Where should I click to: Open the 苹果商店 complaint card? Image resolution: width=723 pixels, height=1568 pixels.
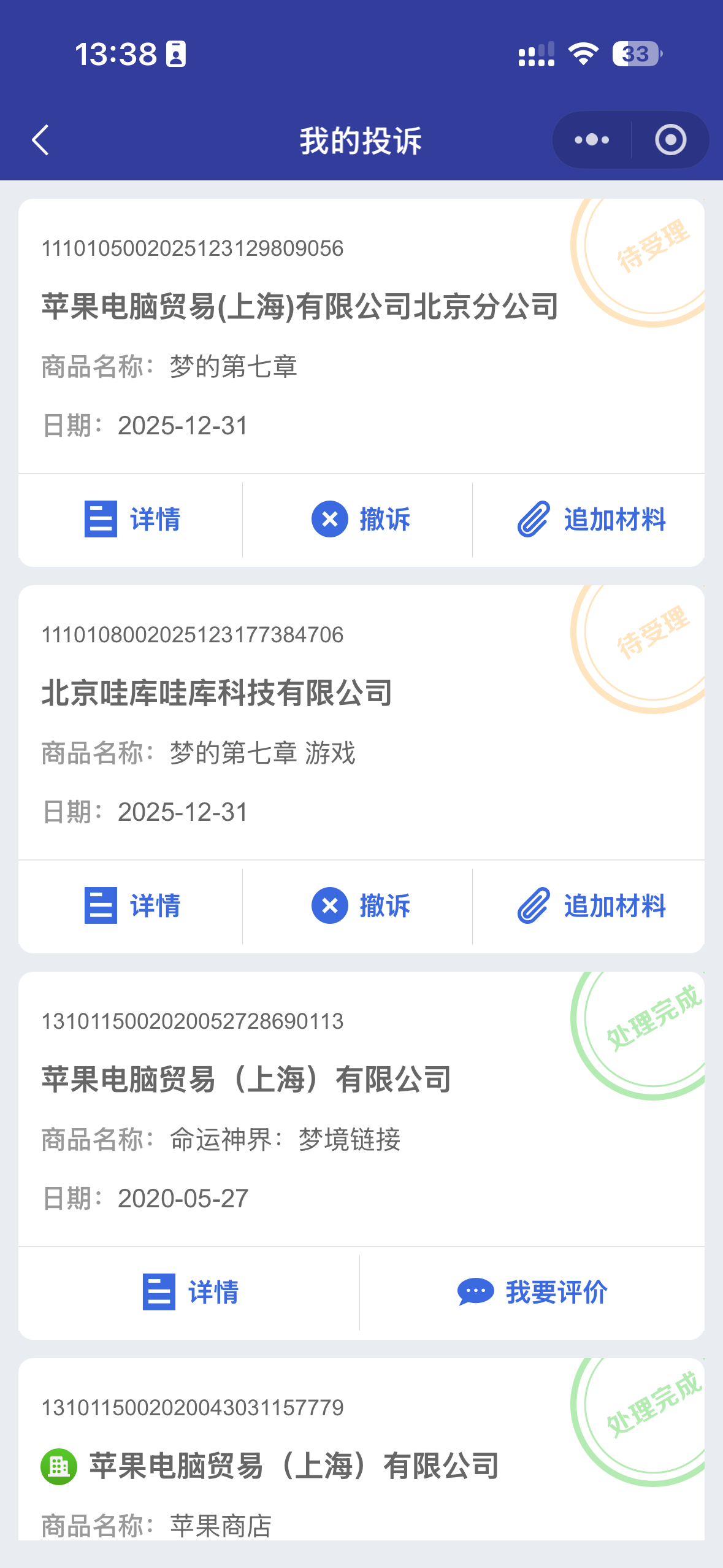click(x=294, y=1466)
